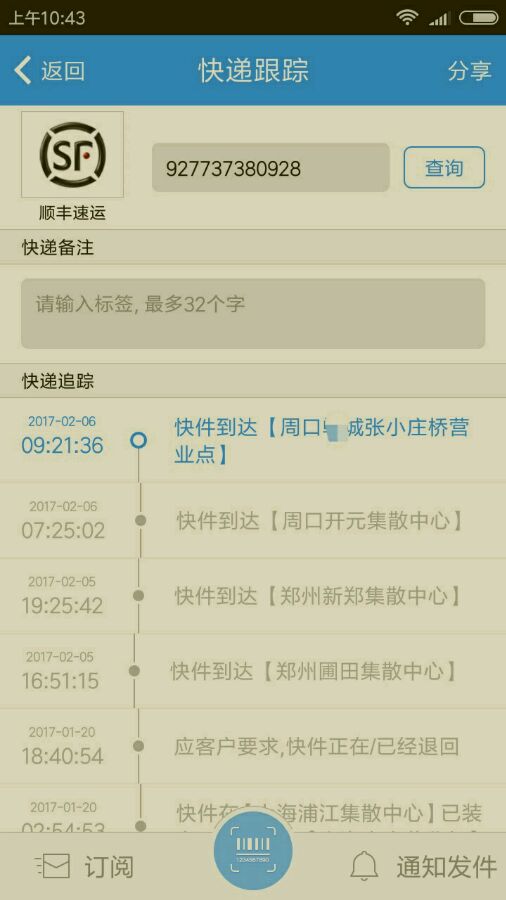
Task: Tap the 查询 query button
Action: point(444,168)
